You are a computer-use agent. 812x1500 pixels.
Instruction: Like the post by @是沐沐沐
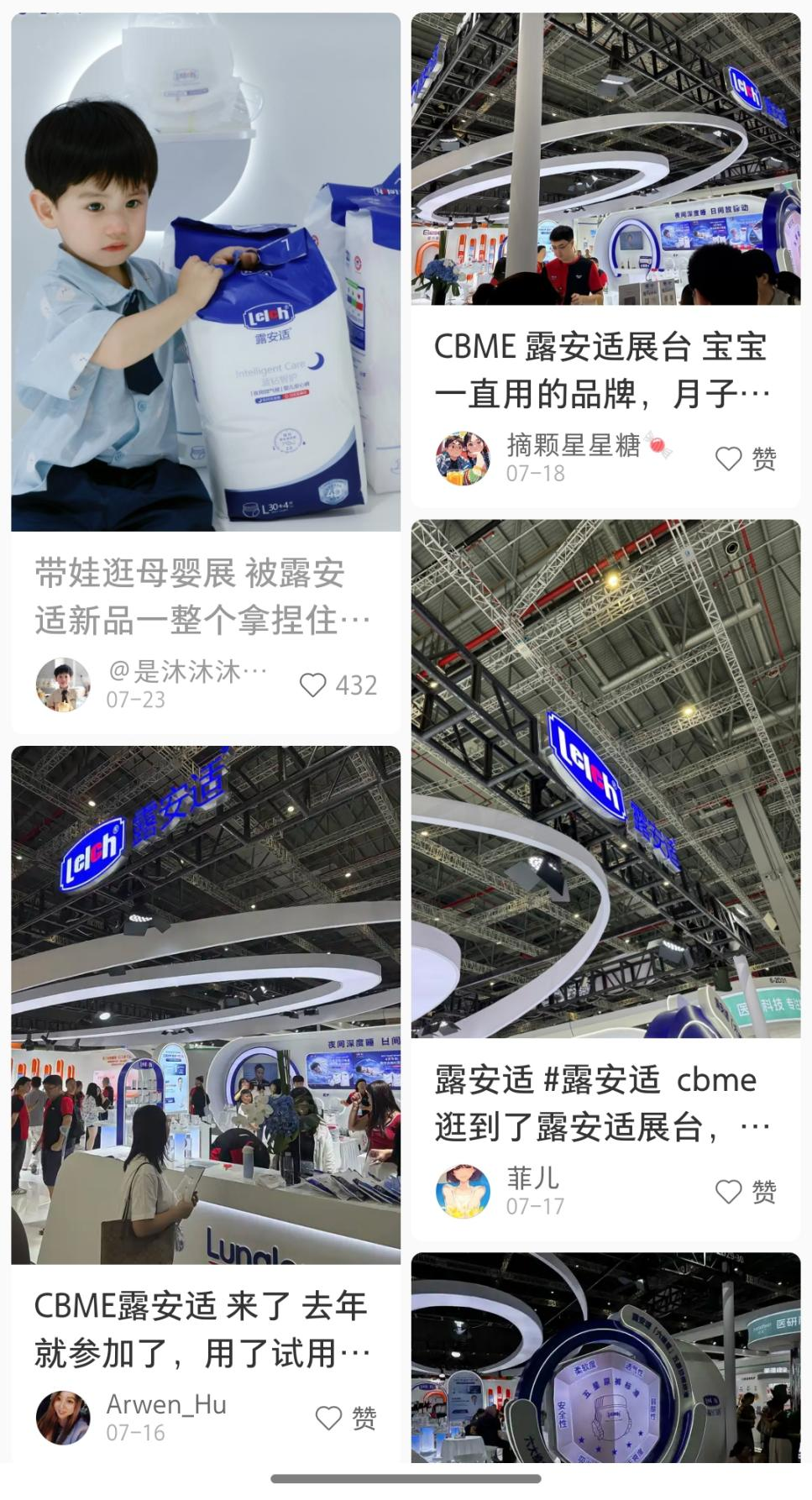coord(313,685)
